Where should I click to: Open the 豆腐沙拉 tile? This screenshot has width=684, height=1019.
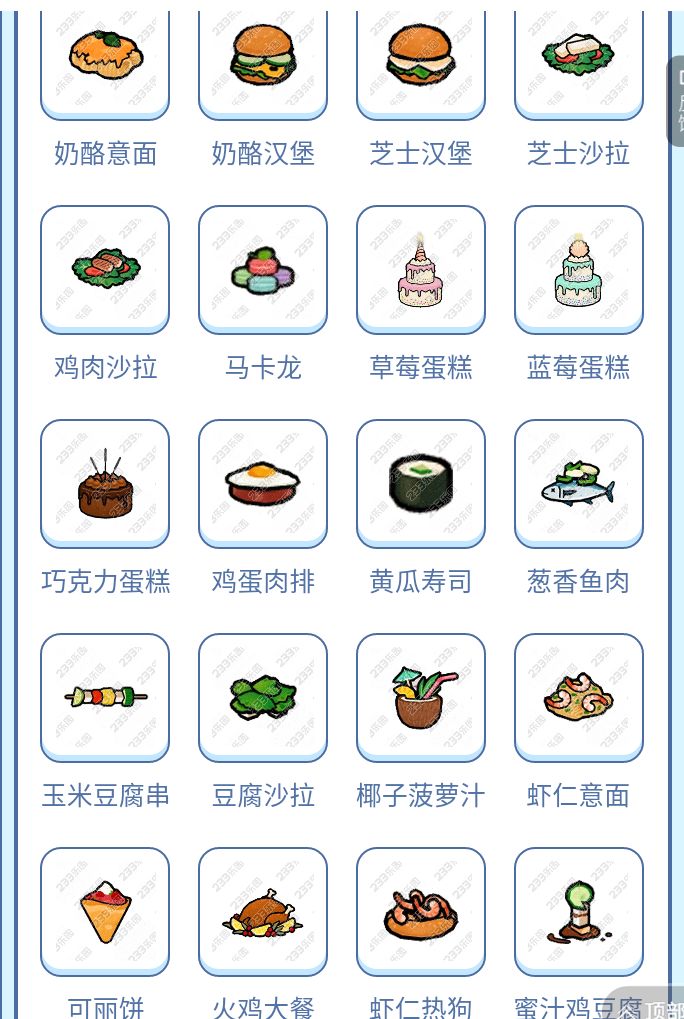click(x=263, y=697)
